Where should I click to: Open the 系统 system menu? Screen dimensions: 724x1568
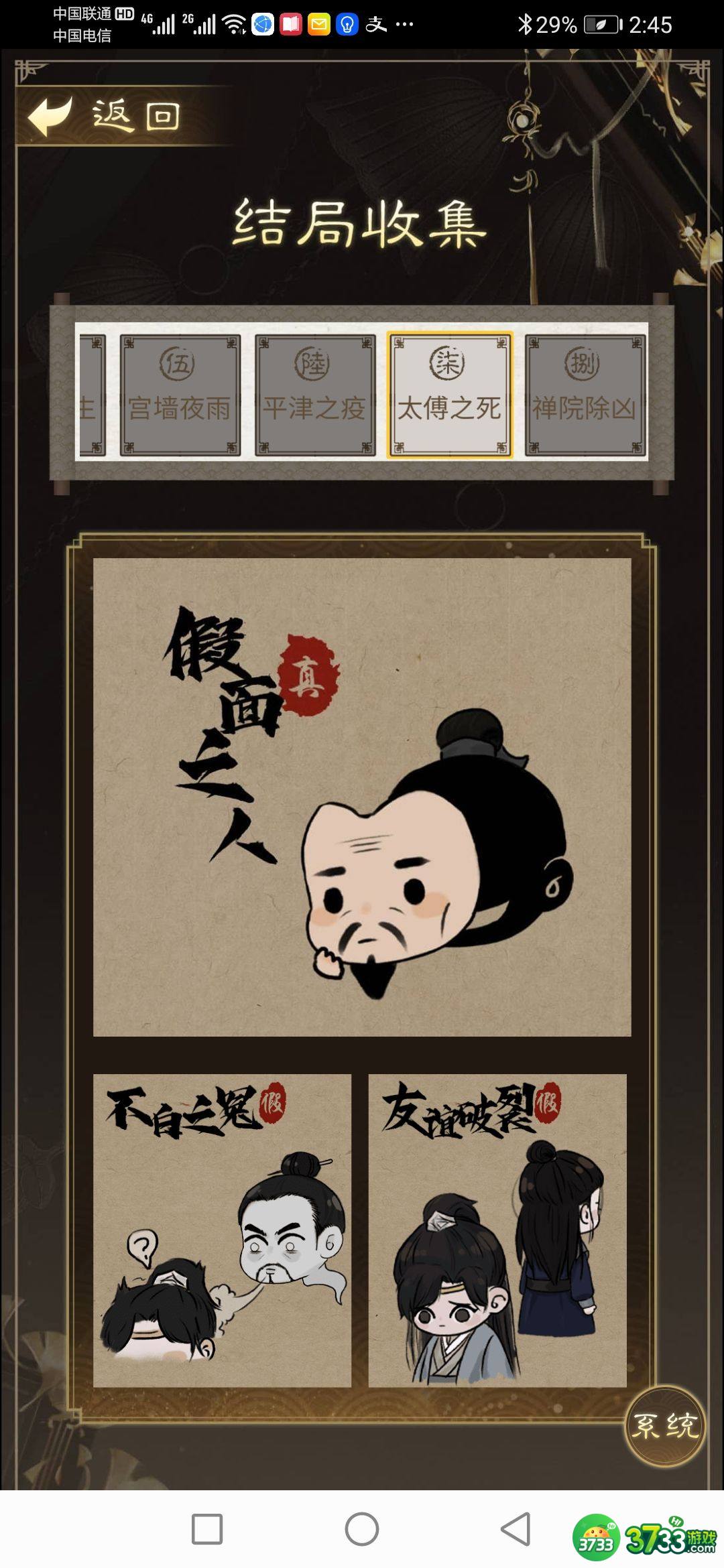click(x=664, y=1425)
